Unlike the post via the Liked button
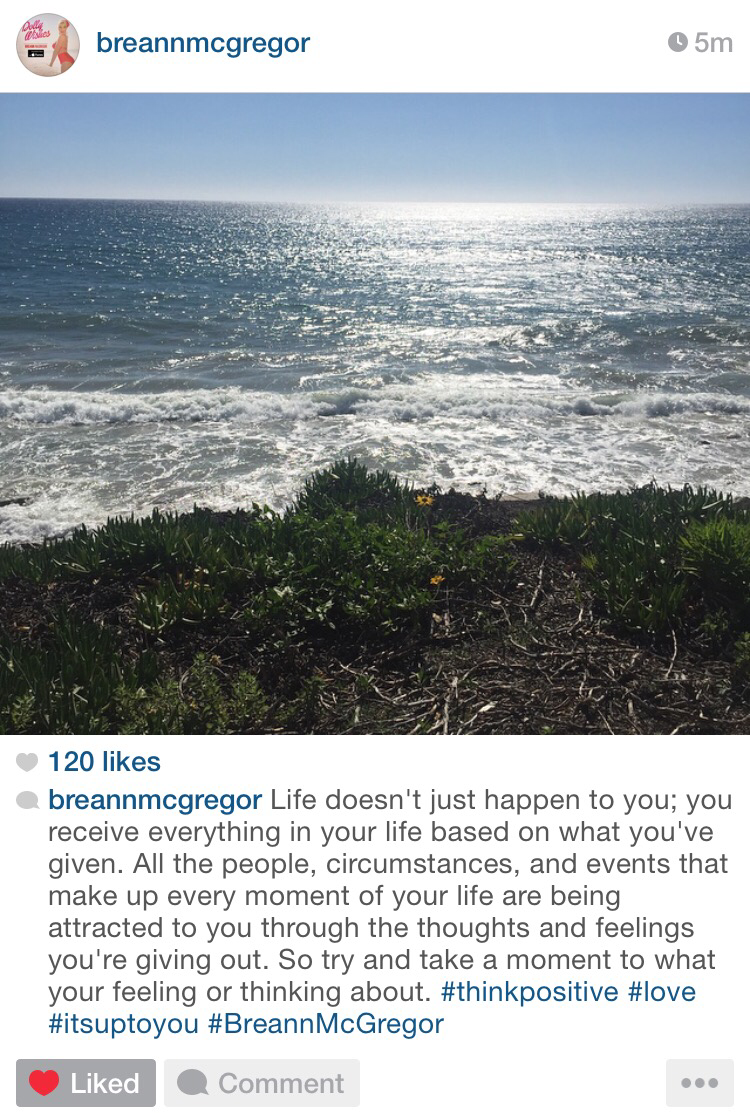This screenshot has height=1113, width=750. tap(86, 1082)
